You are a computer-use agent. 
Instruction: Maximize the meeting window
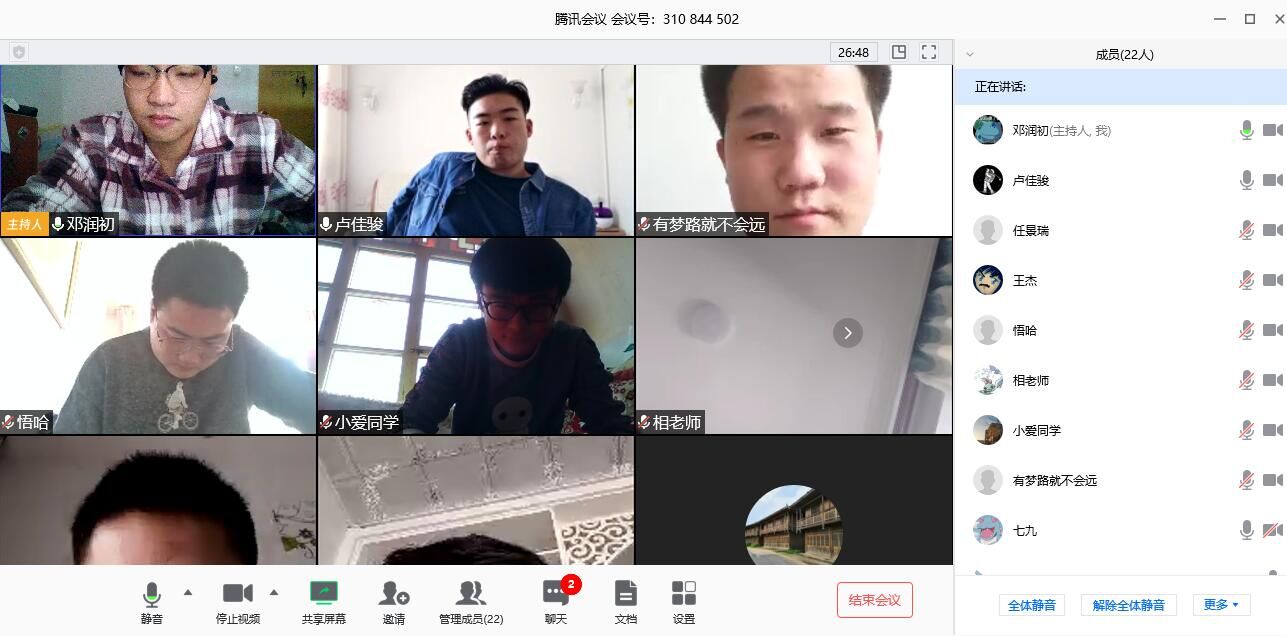click(x=1250, y=19)
